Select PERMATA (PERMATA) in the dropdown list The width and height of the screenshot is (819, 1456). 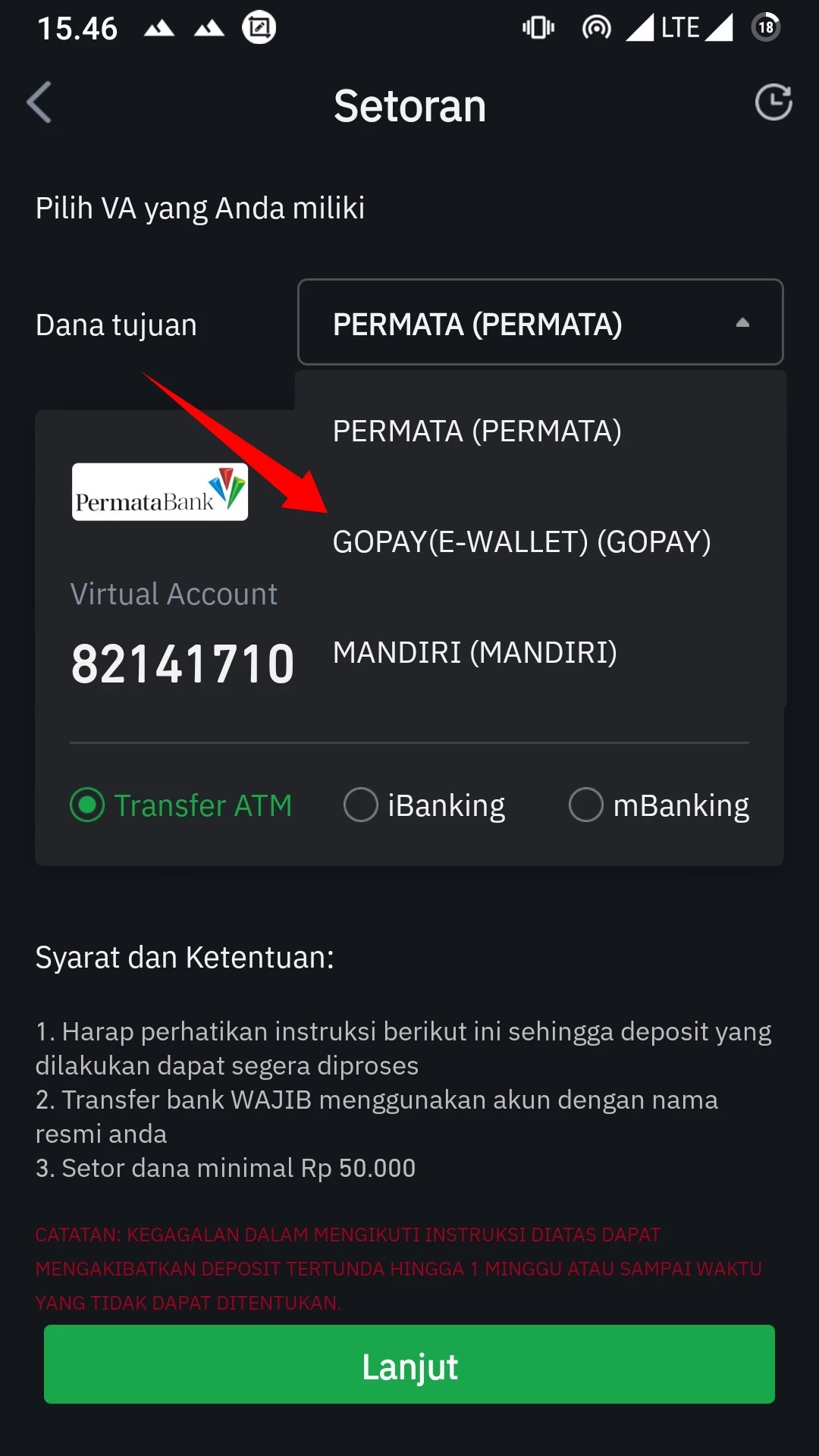478,431
